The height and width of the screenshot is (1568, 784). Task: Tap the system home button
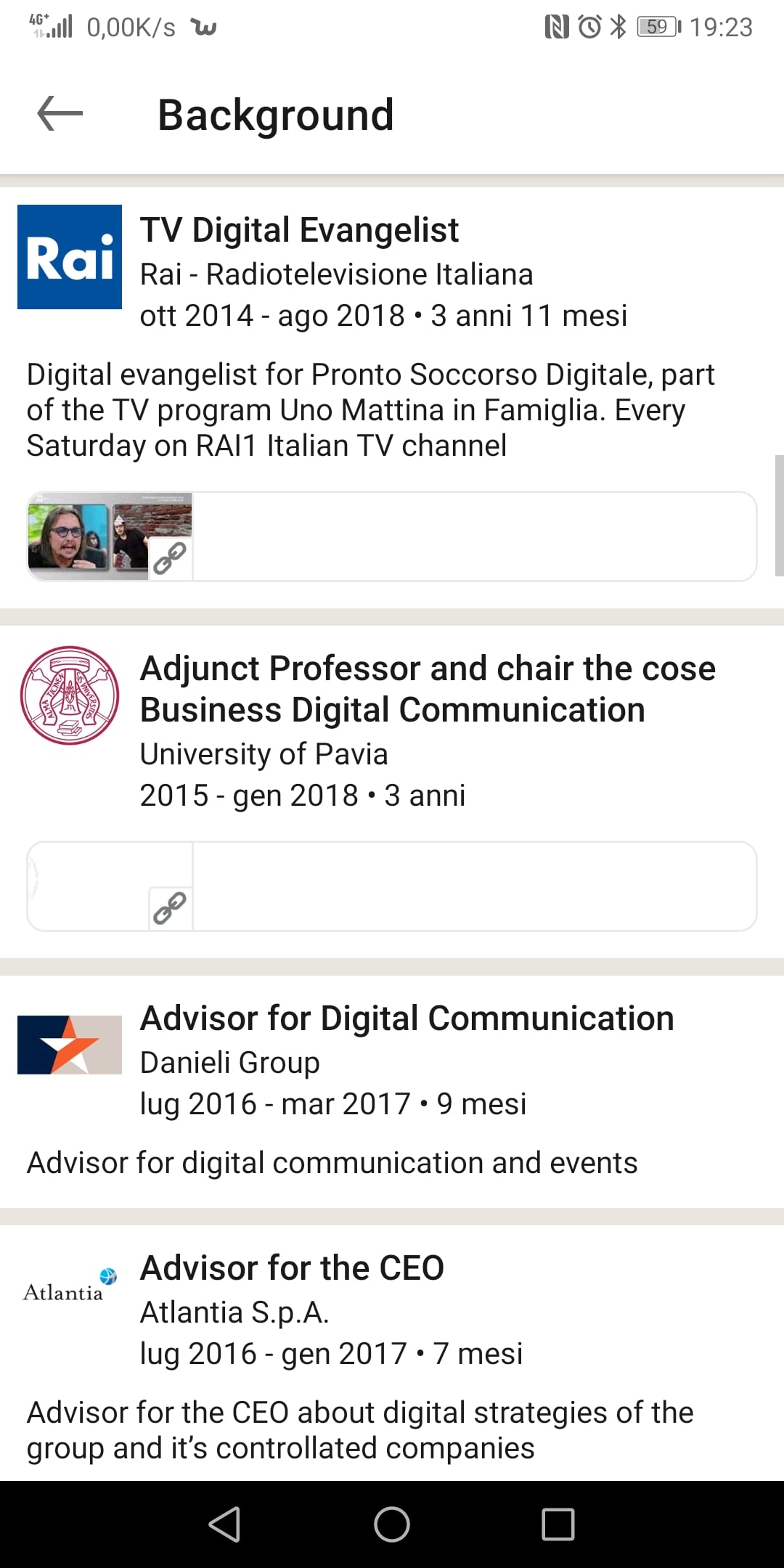pyautogui.click(x=392, y=1524)
